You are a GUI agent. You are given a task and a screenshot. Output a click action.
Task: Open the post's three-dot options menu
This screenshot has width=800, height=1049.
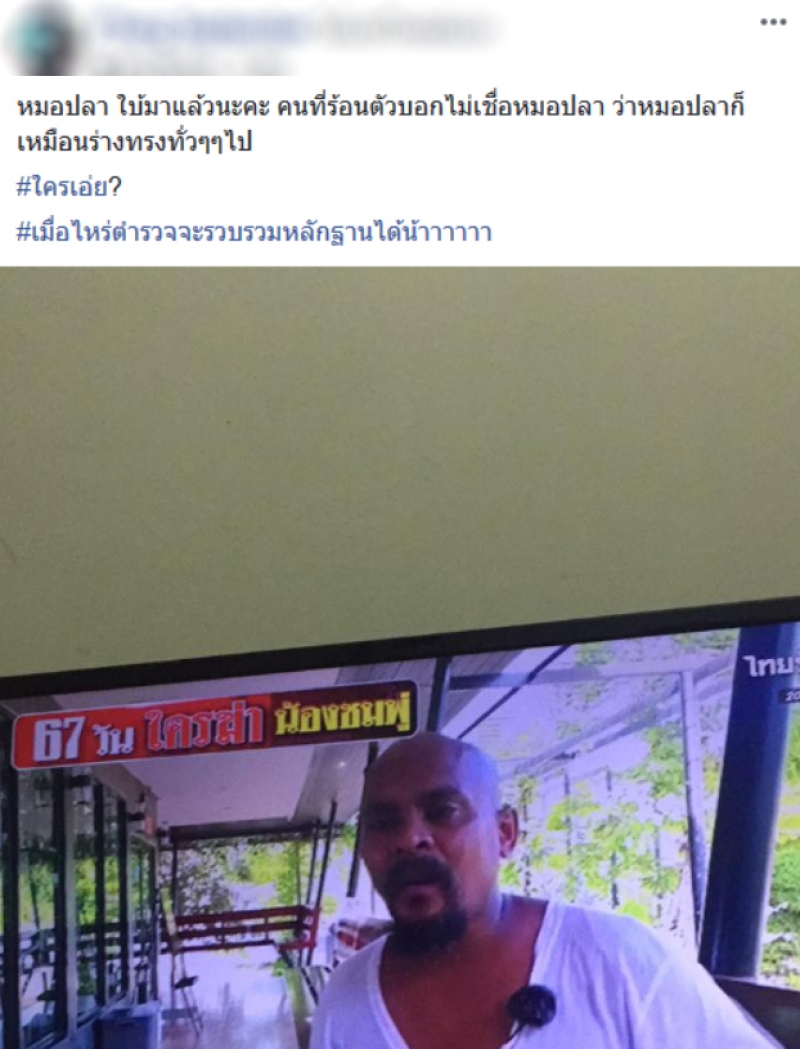(x=773, y=22)
